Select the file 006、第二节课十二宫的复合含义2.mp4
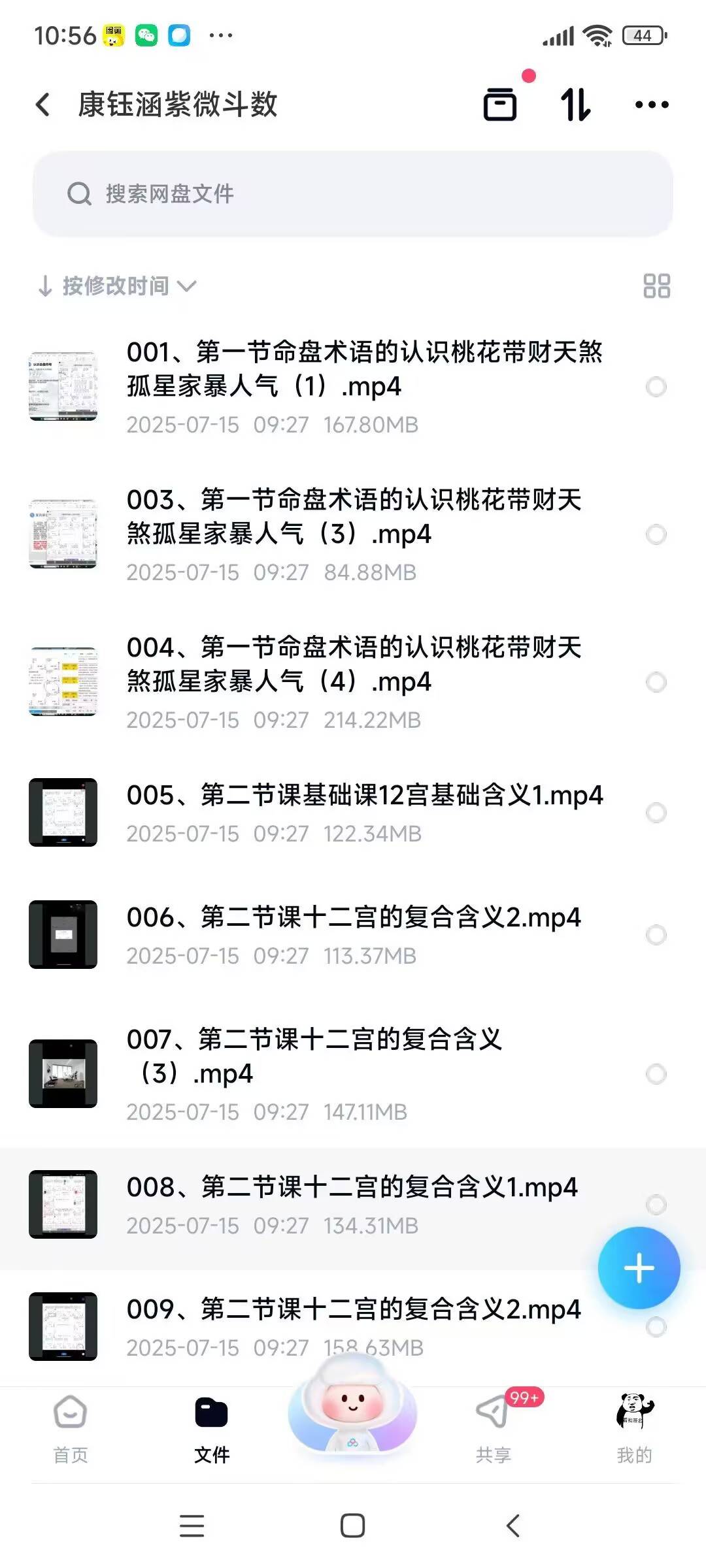This screenshot has height=1568, width=706. point(656,935)
